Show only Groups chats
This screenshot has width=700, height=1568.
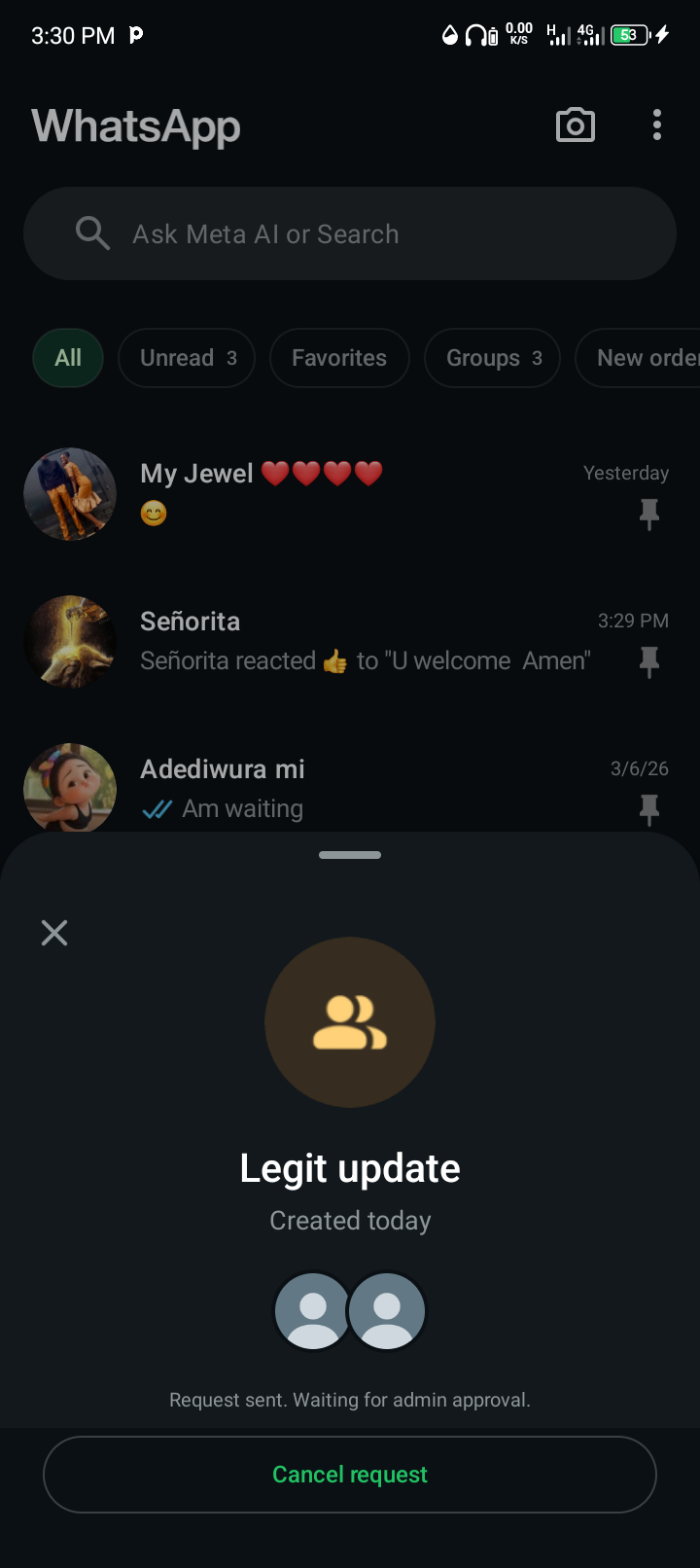492,358
